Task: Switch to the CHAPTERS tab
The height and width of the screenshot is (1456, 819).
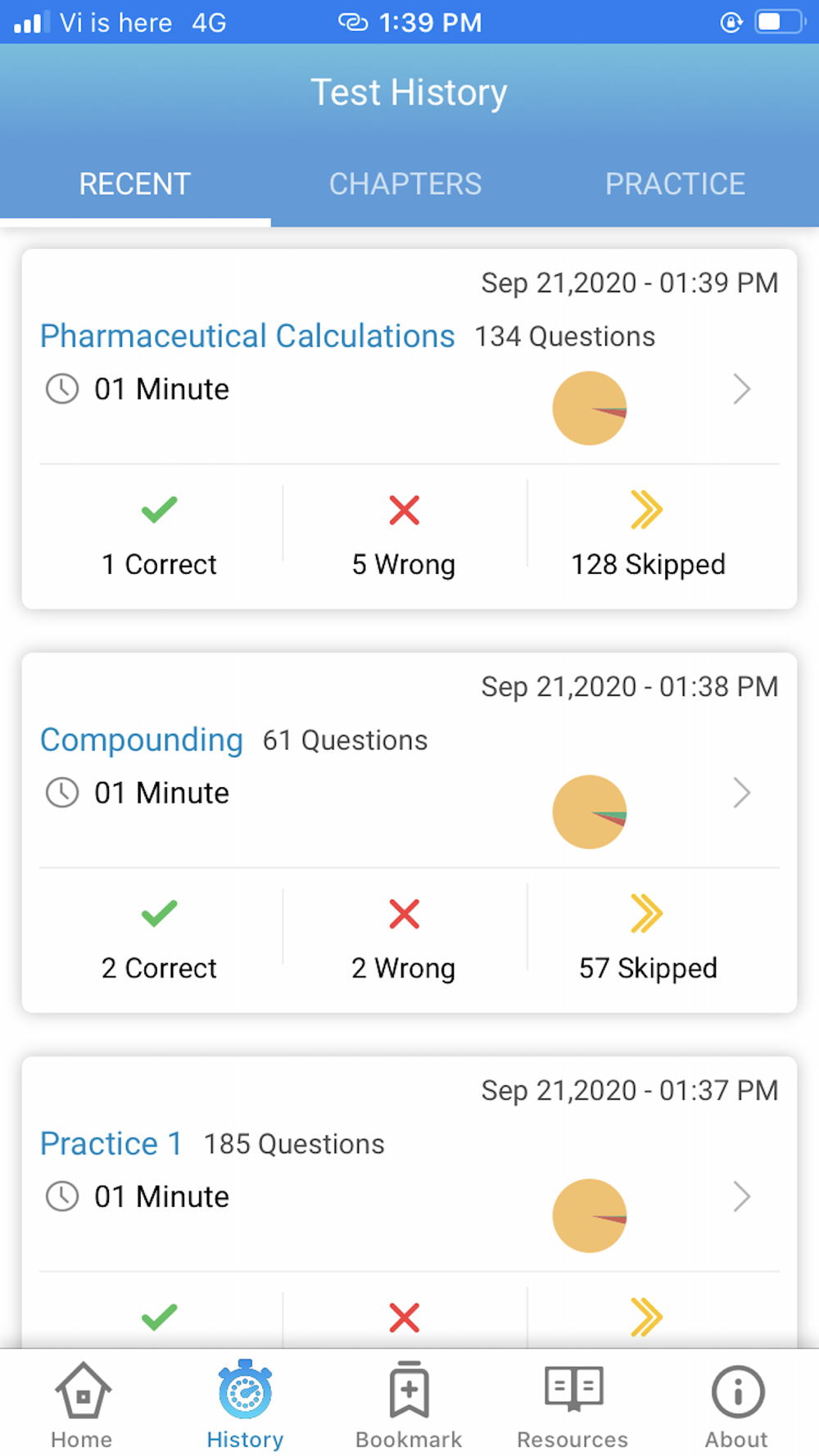Action: (405, 184)
